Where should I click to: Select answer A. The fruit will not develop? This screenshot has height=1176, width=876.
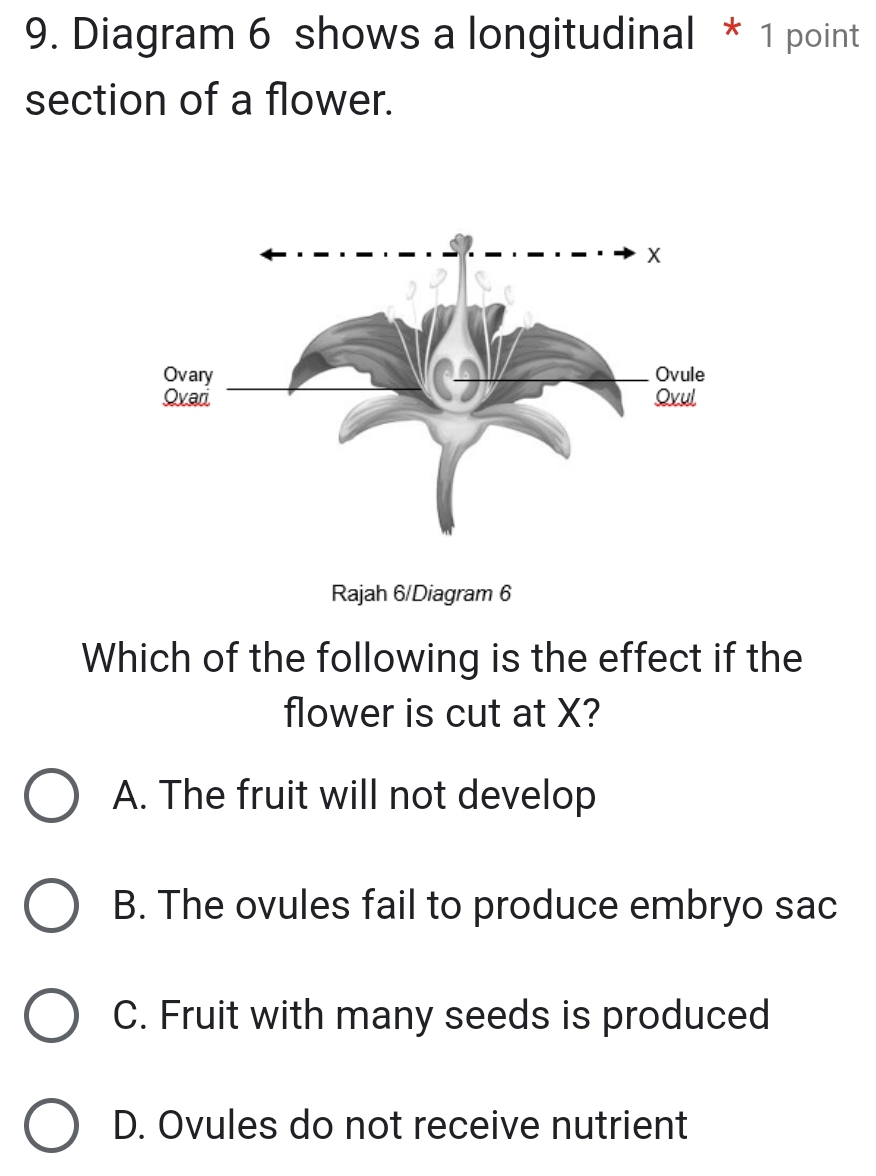click(x=51, y=797)
